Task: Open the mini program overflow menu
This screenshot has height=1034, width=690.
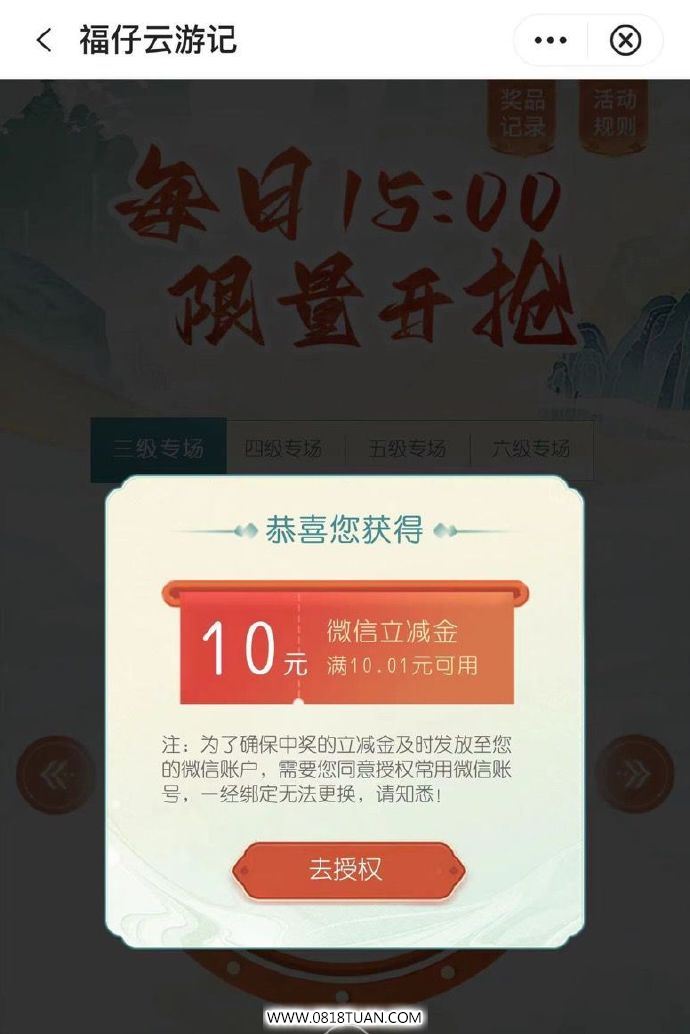Action: click(x=550, y=40)
